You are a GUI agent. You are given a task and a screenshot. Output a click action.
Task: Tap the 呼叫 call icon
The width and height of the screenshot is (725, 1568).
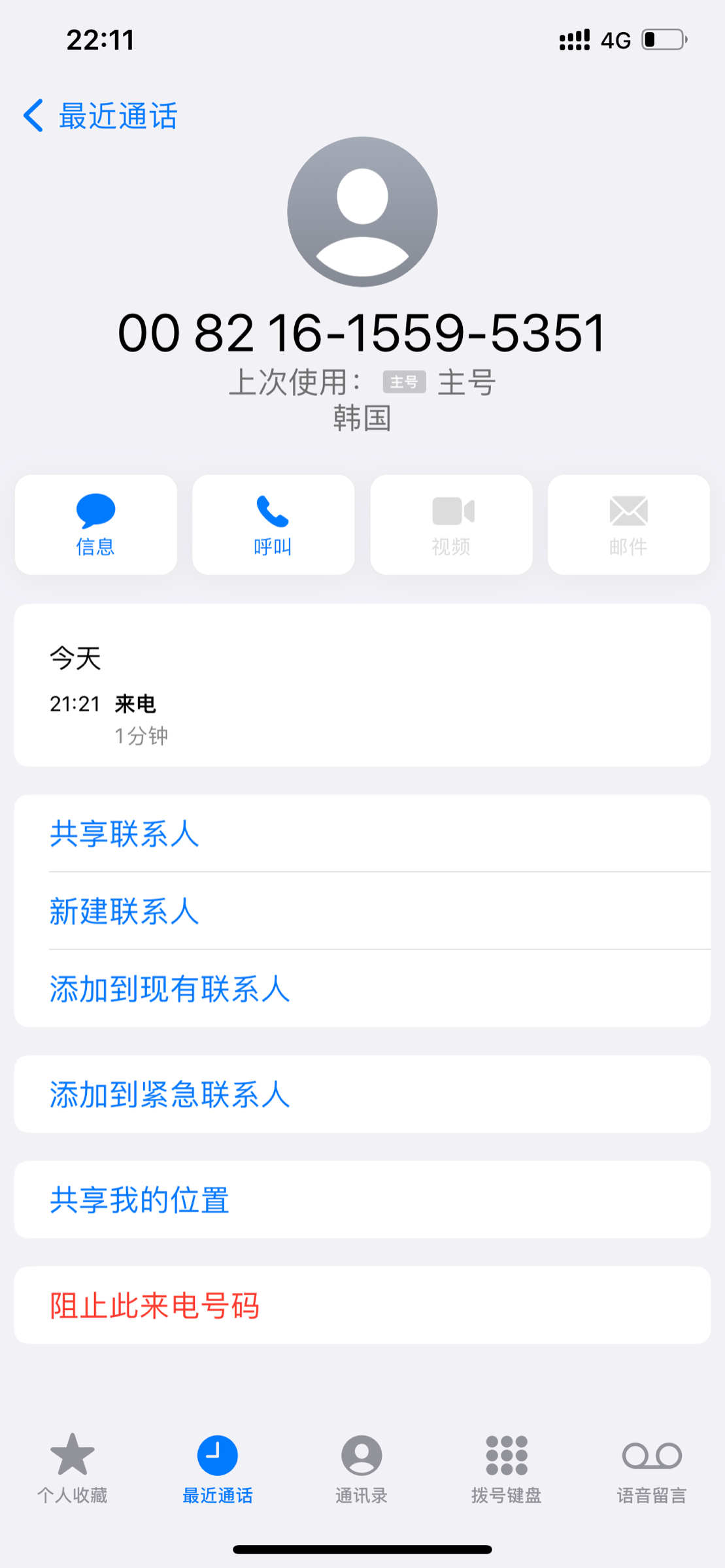272,516
